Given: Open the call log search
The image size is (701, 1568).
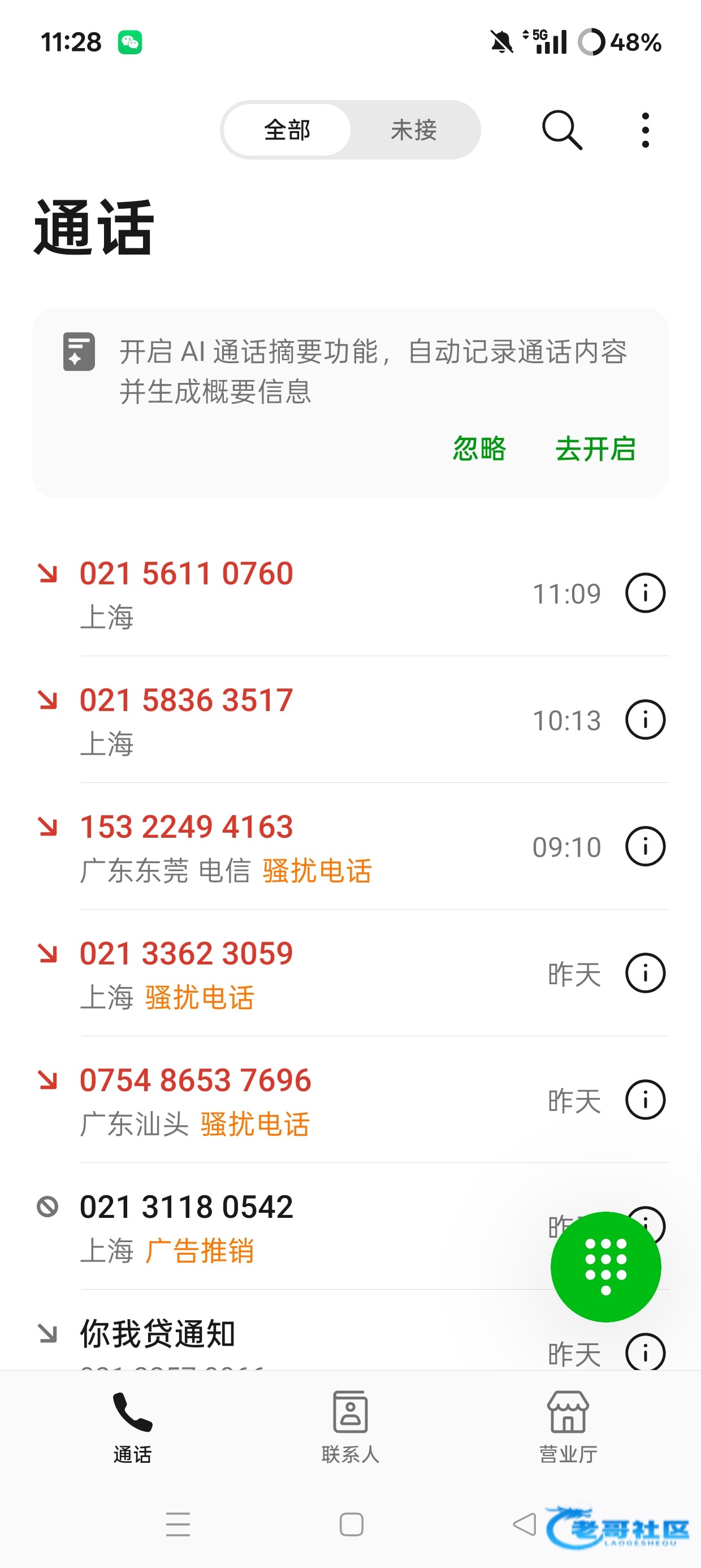Looking at the screenshot, I should coord(562,130).
